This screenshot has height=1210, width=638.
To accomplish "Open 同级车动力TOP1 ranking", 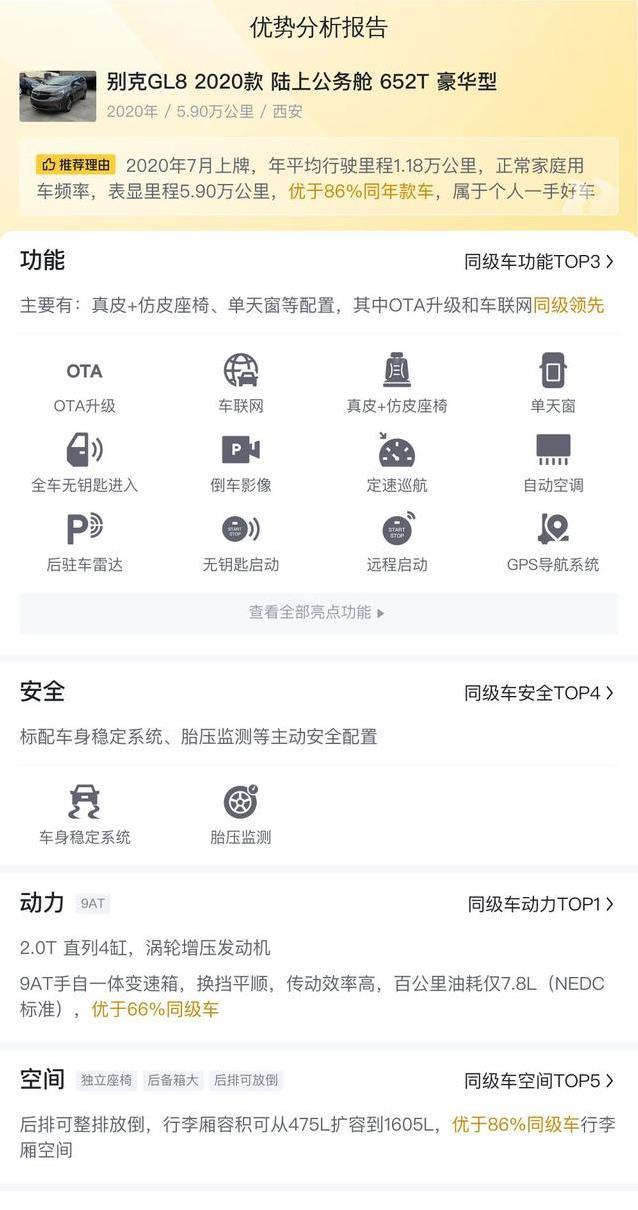I will click(541, 904).
